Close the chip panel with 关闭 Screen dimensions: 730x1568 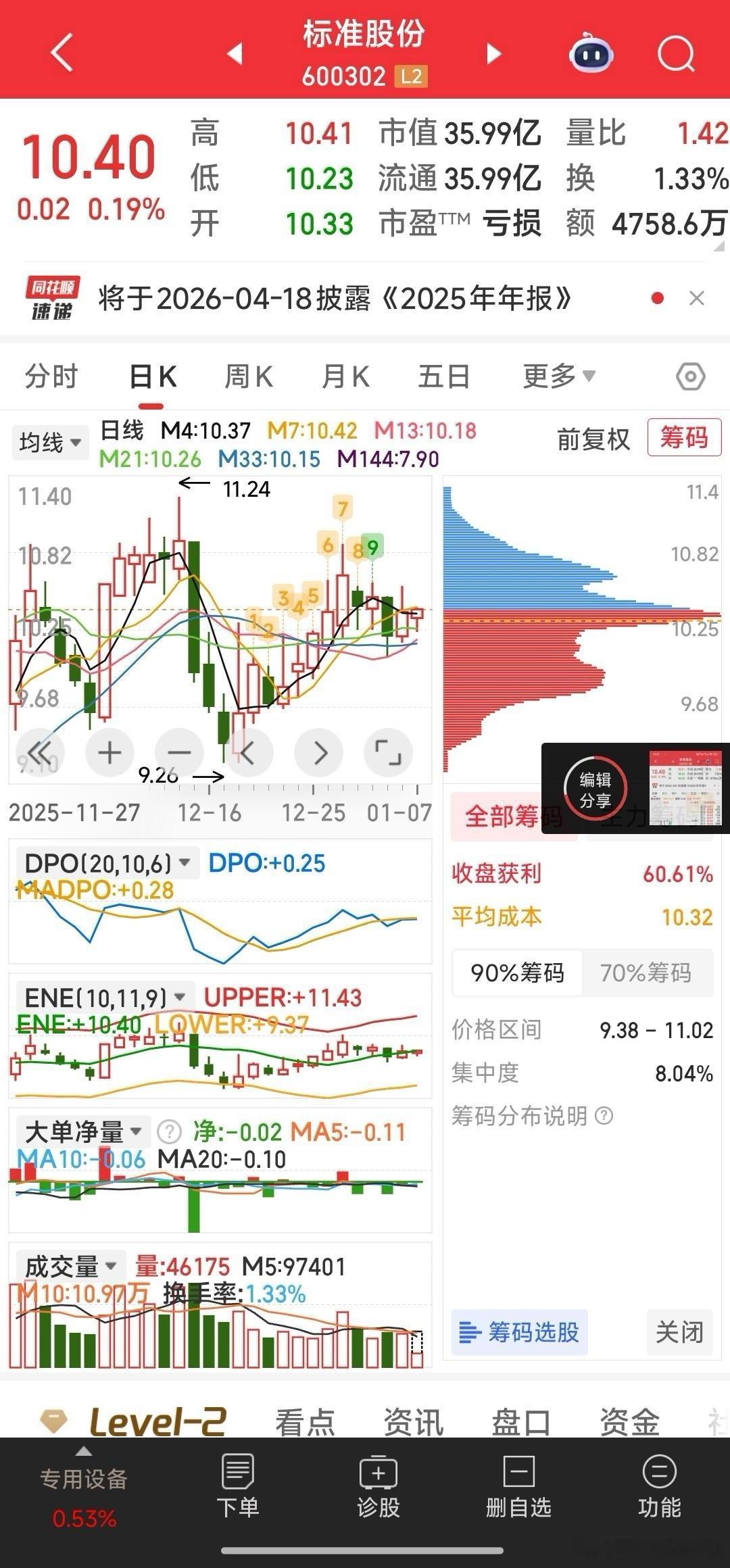(x=679, y=1333)
